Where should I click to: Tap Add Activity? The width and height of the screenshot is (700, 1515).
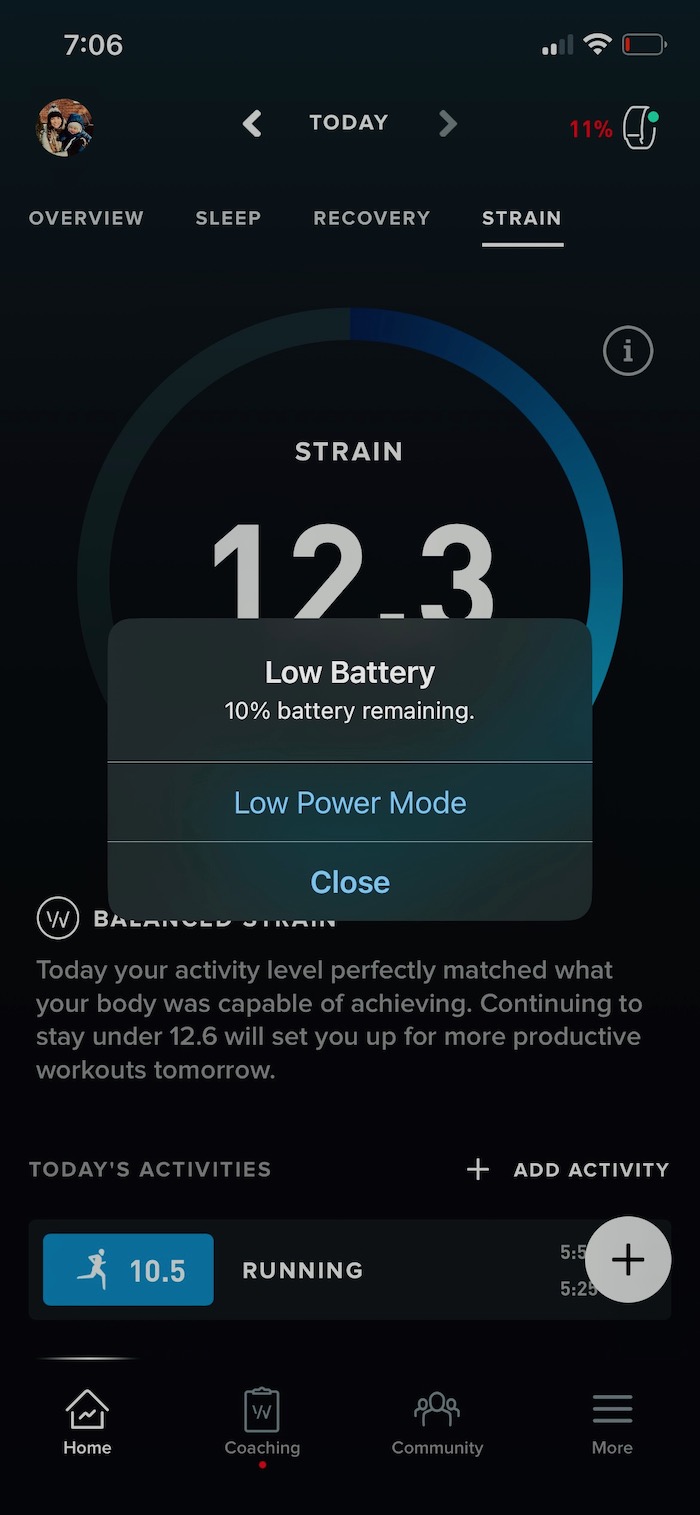click(x=568, y=1170)
